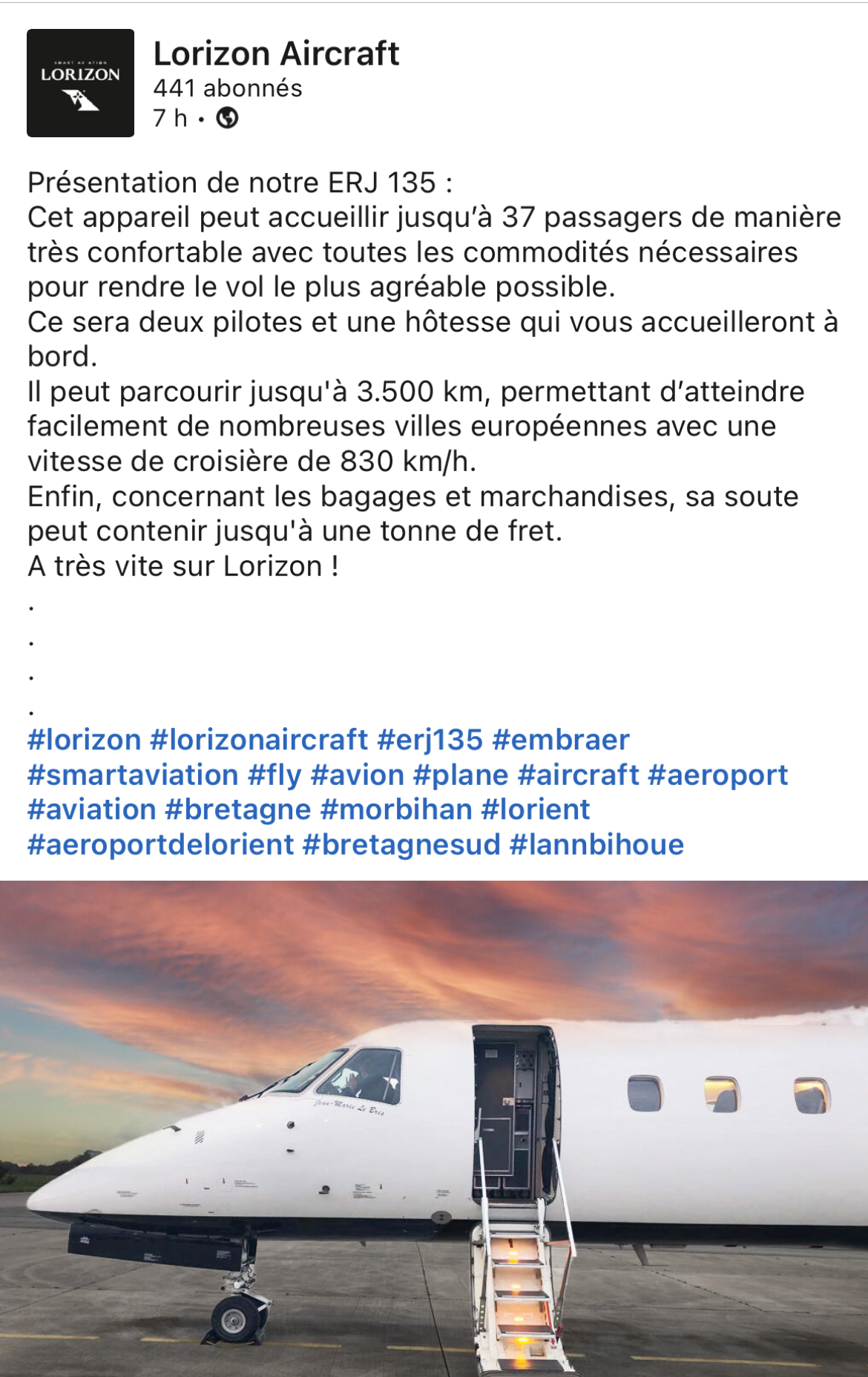The width and height of the screenshot is (868, 1377).
Task: Open the Lorizon Aircraft page name
Action: tap(276, 54)
